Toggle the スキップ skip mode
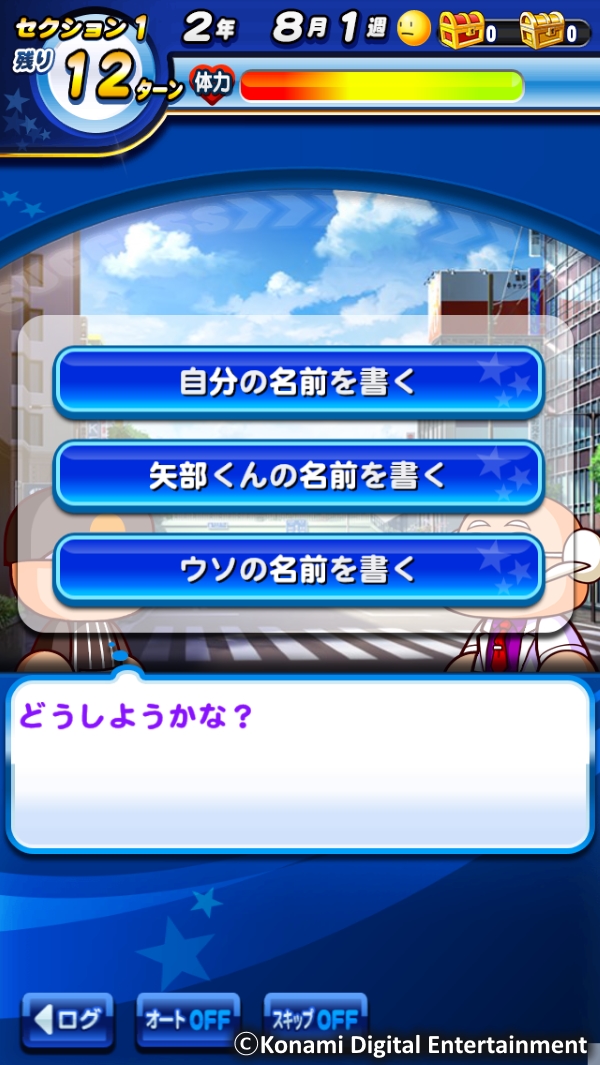 315,1019
